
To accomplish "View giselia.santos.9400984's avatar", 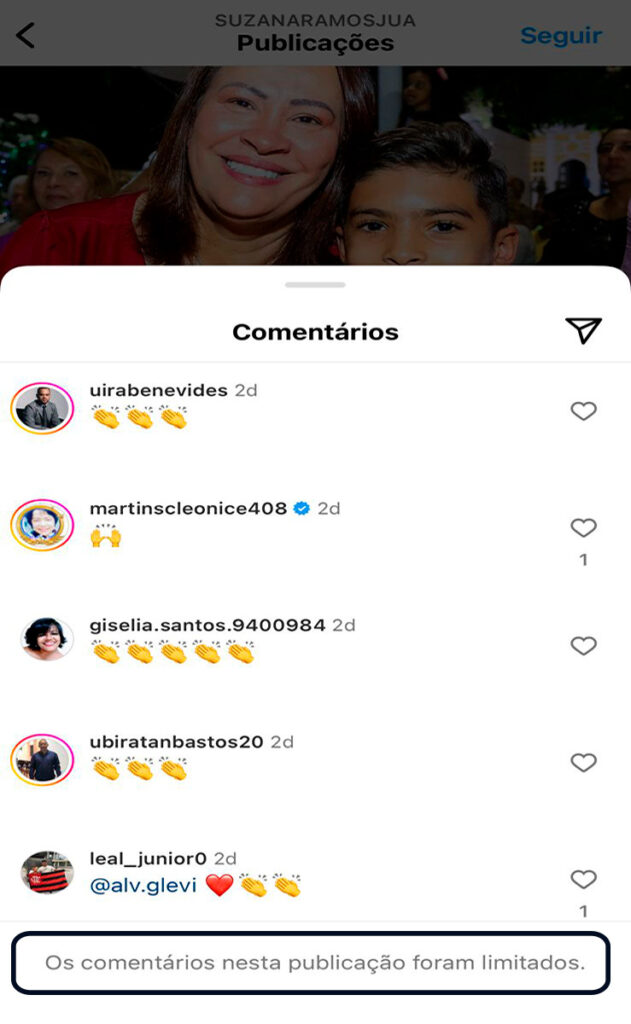I will pos(46,639).
